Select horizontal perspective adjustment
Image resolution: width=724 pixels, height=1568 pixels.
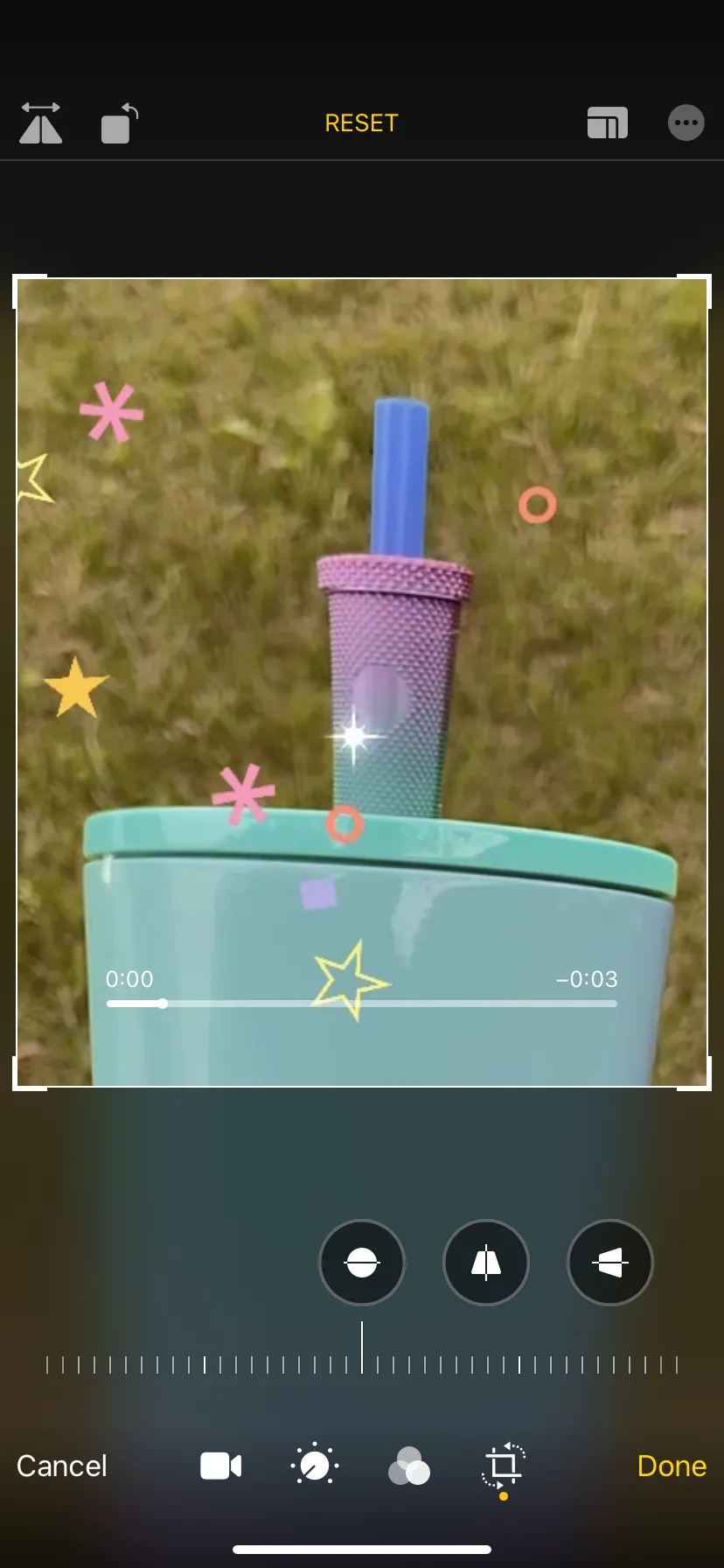click(x=610, y=1263)
